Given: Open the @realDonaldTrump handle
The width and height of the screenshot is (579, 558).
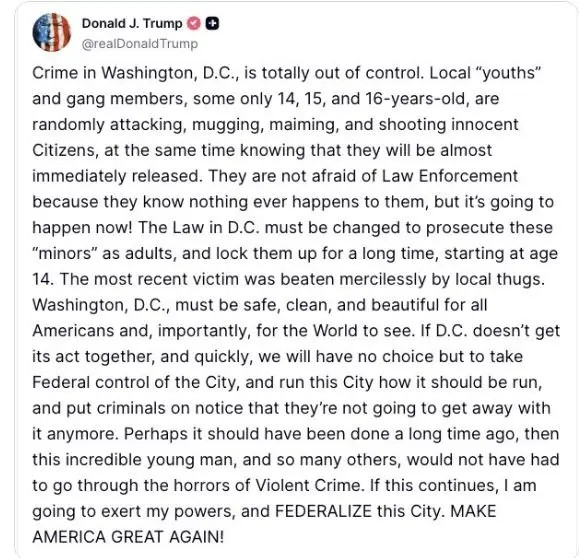Looking at the screenshot, I should click(140, 44).
